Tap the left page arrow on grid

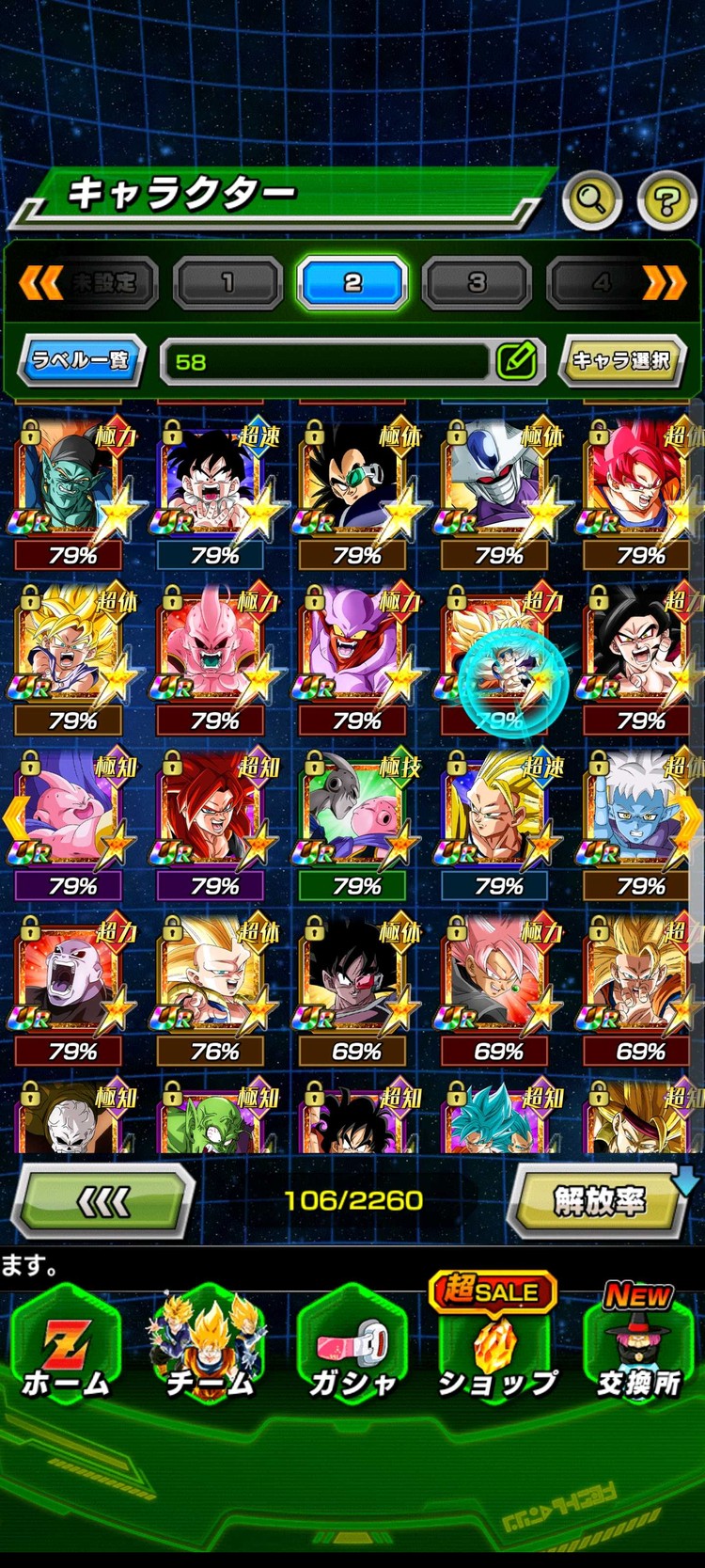(x=13, y=818)
